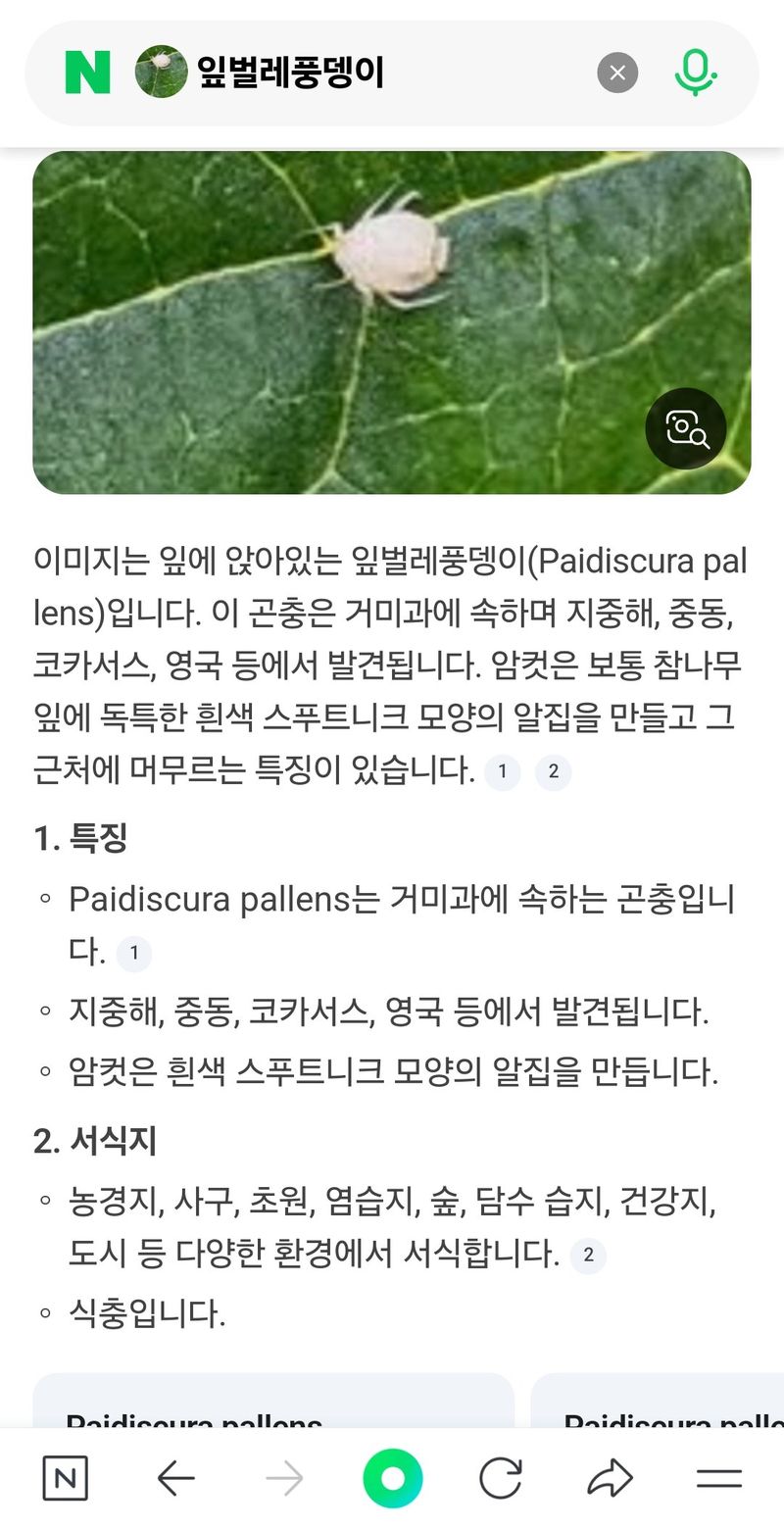Image resolution: width=784 pixels, height=1529 pixels.
Task: Open the browser hamburger menu
Action: pyautogui.click(x=718, y=1478)
